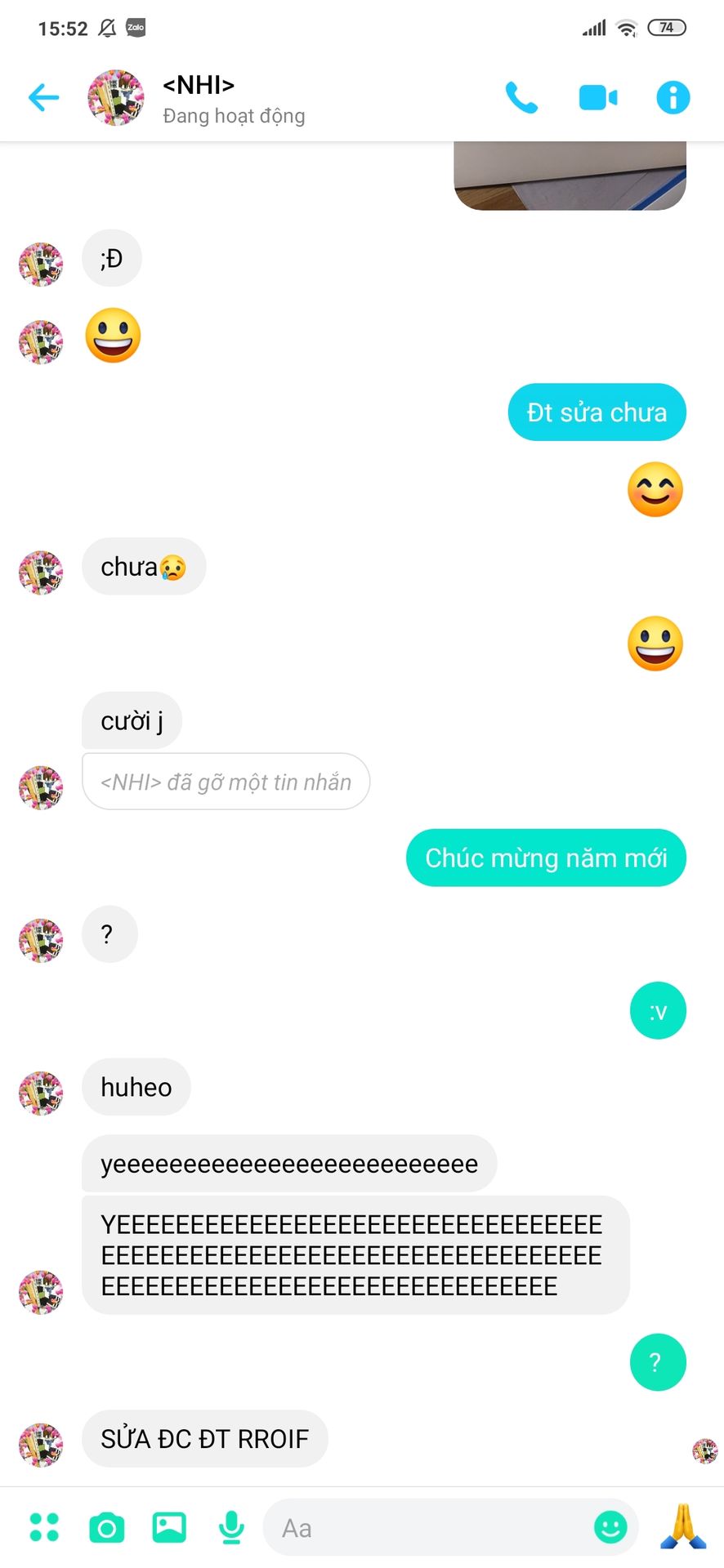The height and width of the screenshot is (1568, 724).
Task: Open the emoji picker in message box
Action: point(610,1526)
